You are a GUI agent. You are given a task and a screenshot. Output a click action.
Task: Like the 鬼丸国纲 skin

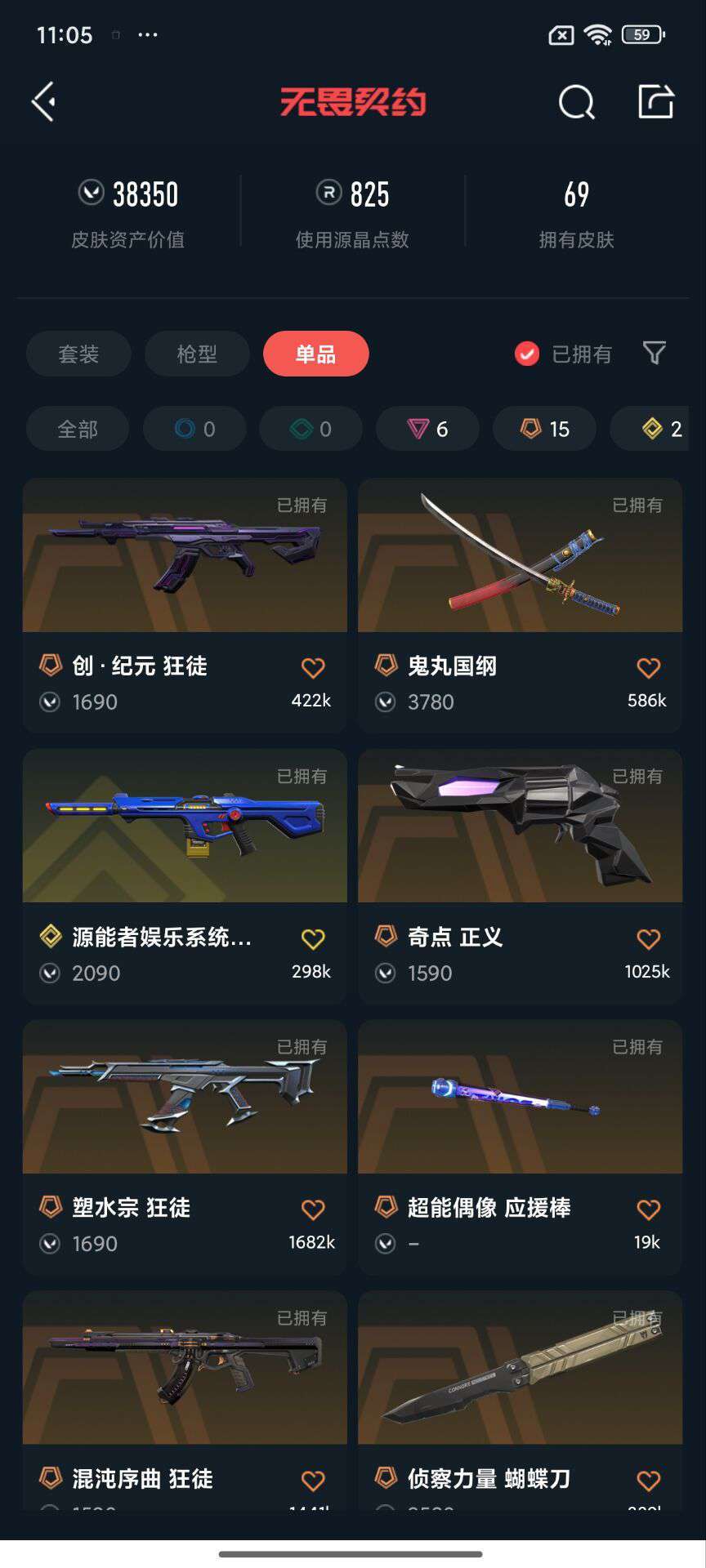(649, 668)
